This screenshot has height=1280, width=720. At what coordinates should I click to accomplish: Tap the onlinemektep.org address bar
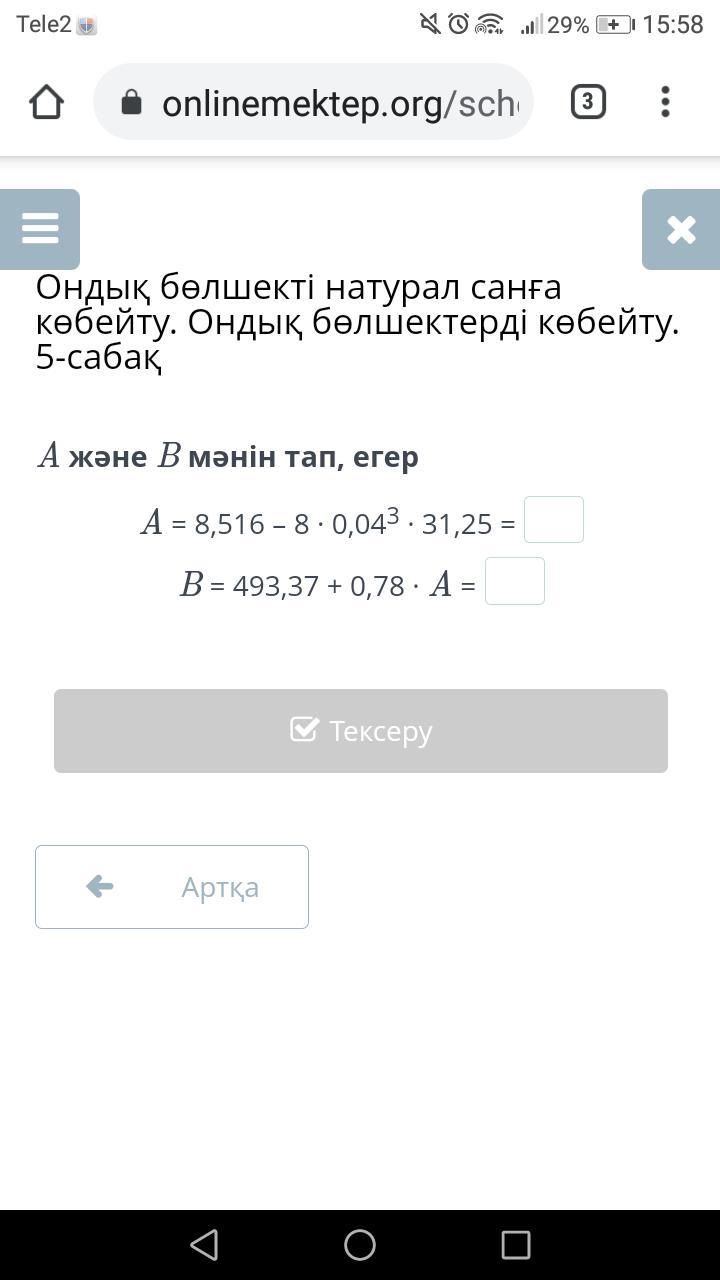coord(330,102)
